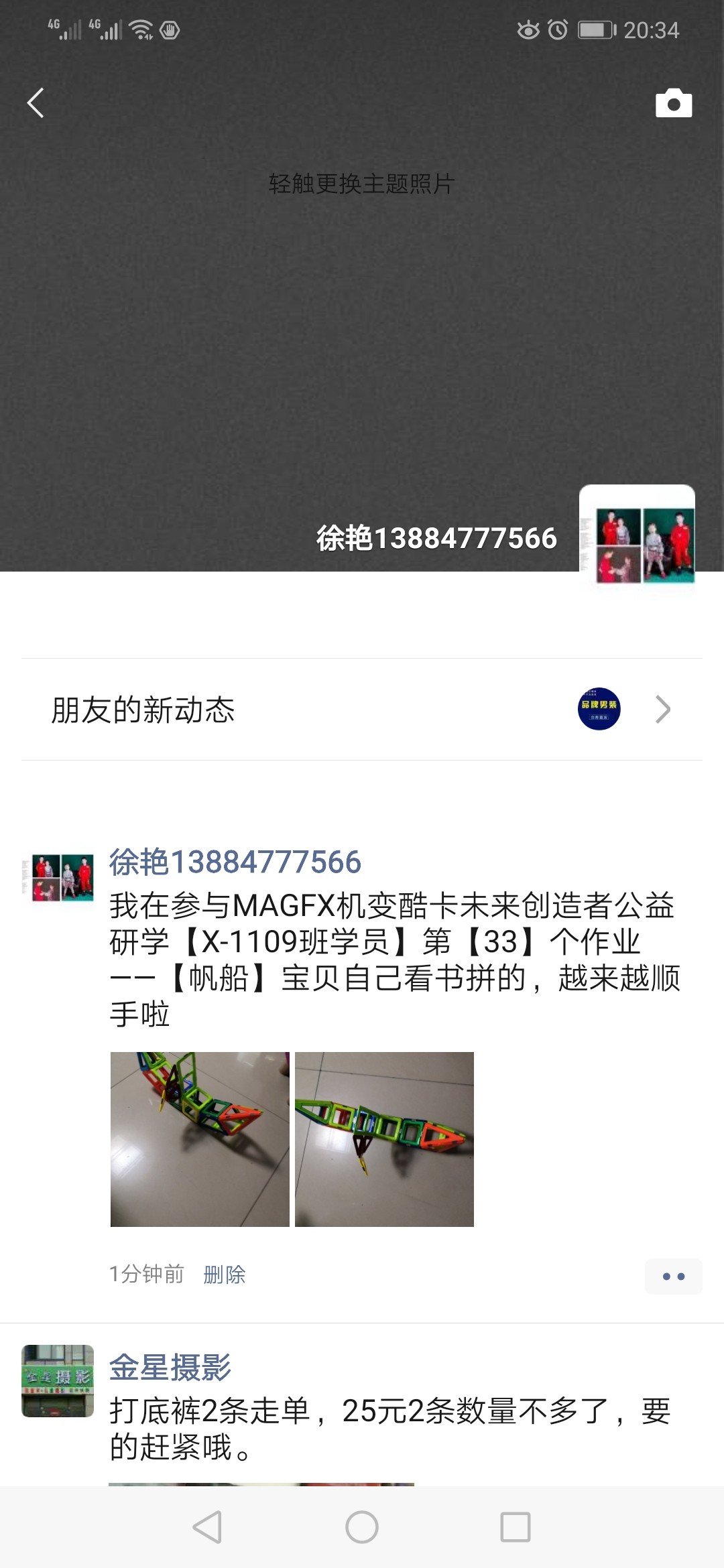
Task: Open like/comment menu with two-dot button
Action: tap(673, 1277)
